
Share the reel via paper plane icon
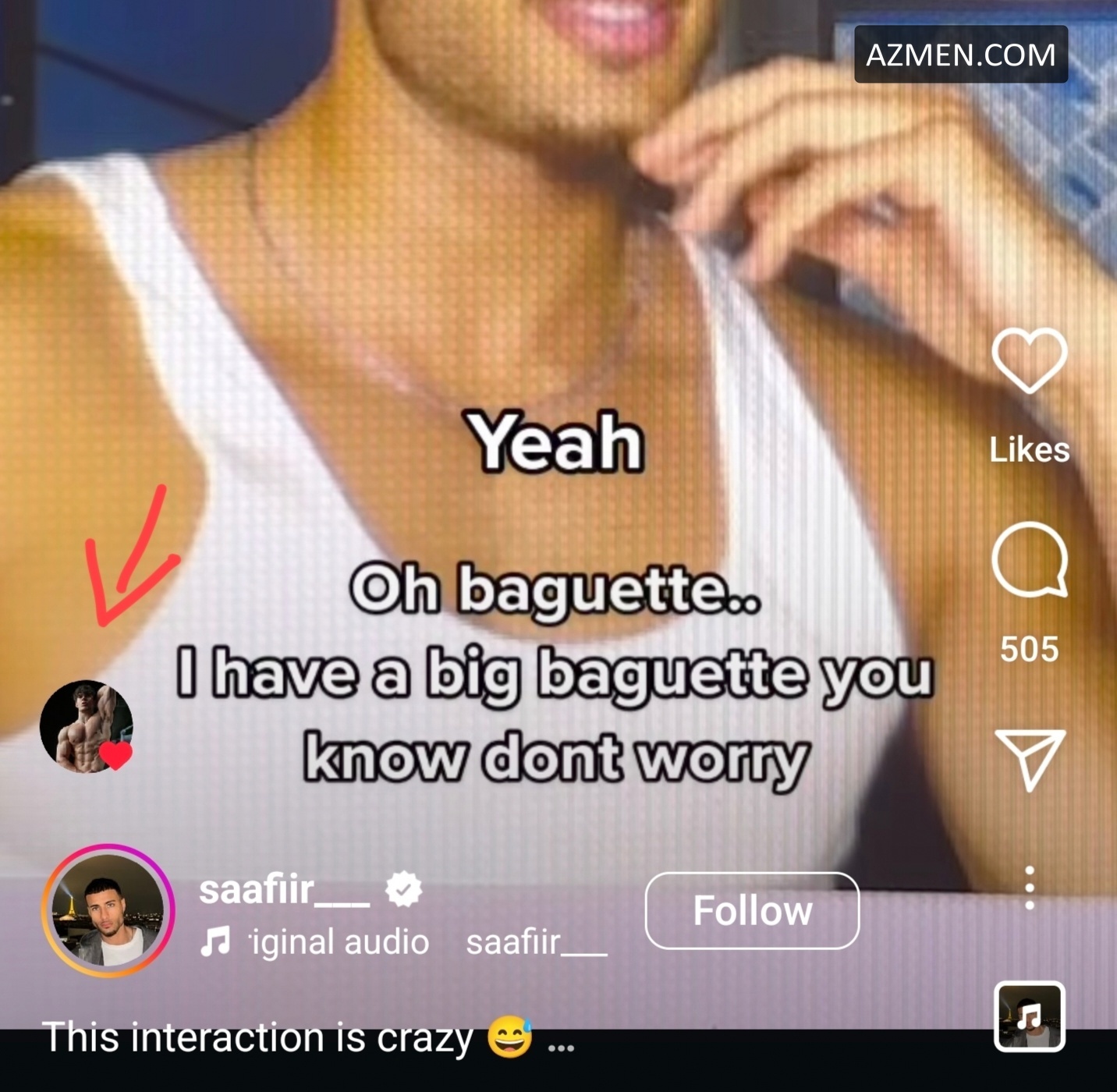pos(1029,759)
